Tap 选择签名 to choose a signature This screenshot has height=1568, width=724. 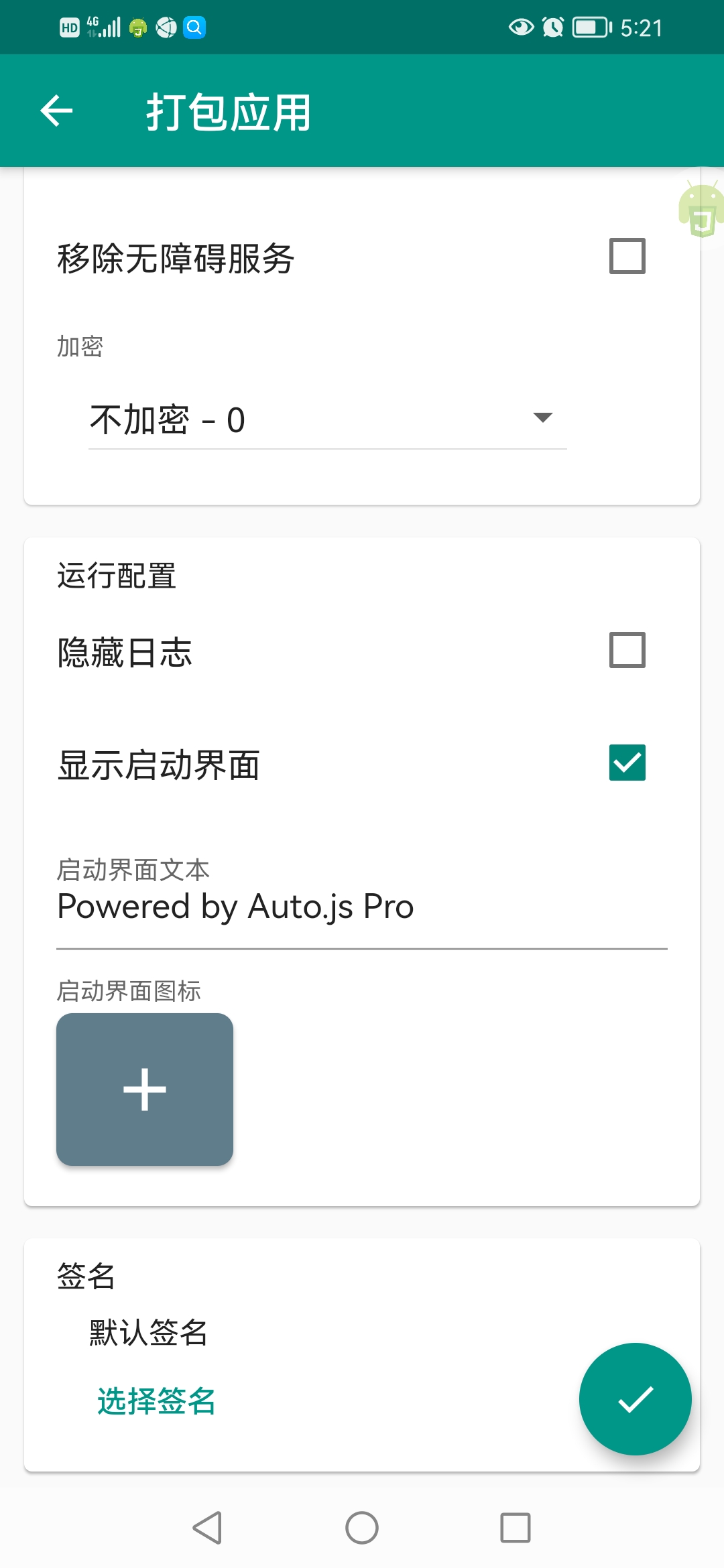[x=156, y=1401]
